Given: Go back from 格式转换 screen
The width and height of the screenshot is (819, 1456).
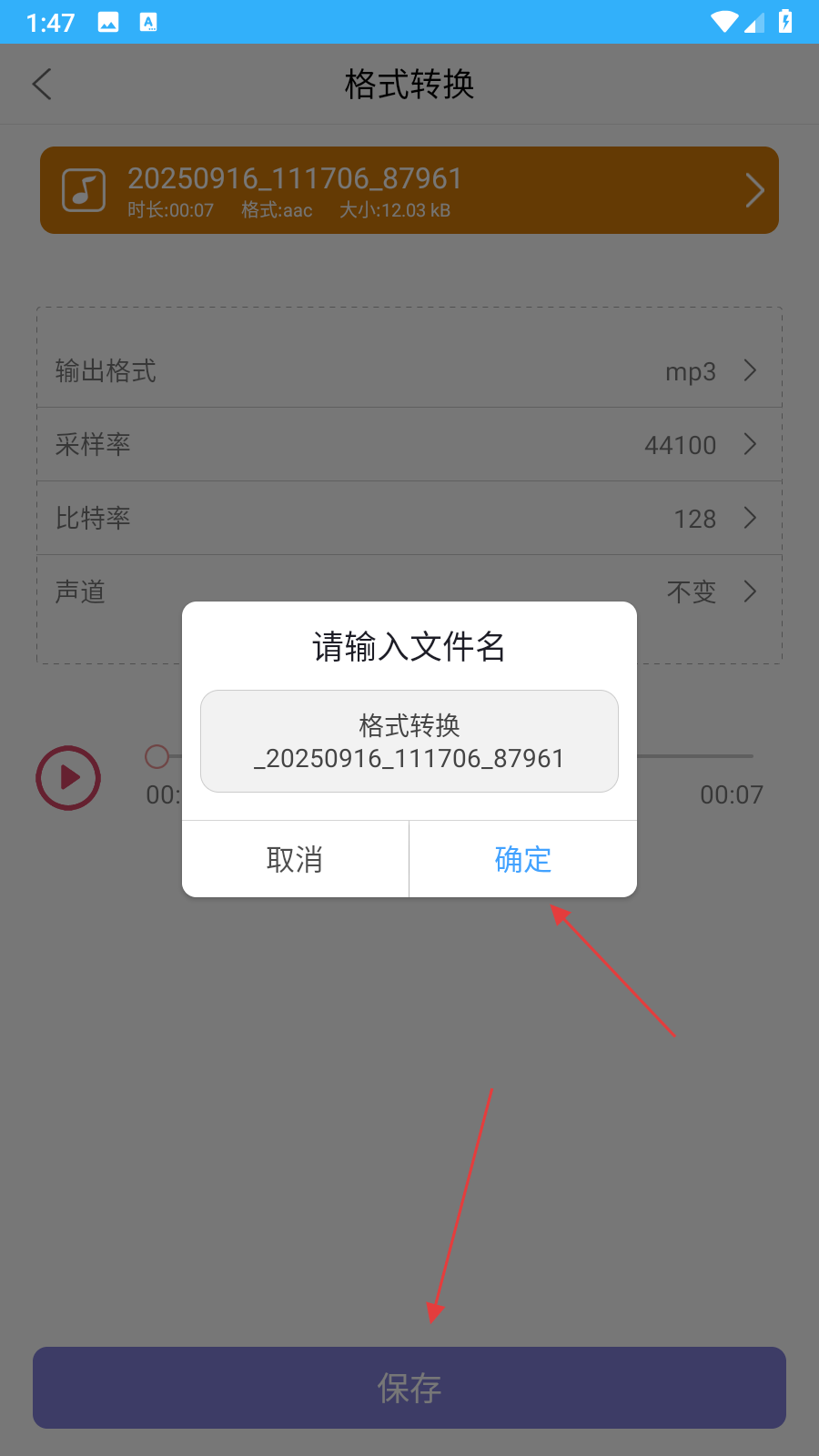Looking at the screenshot, I should coord(42,85).
